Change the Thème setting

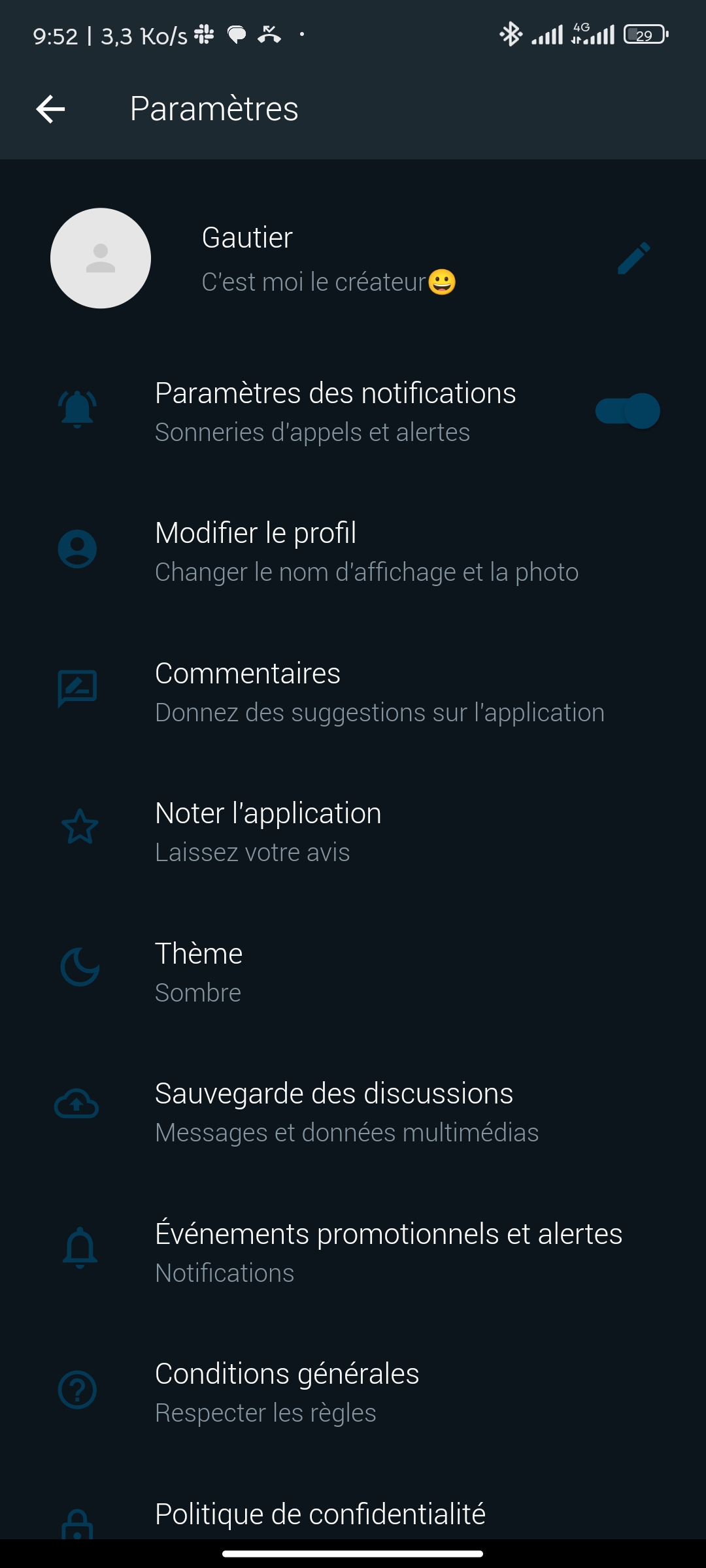(x=353, y=972)
